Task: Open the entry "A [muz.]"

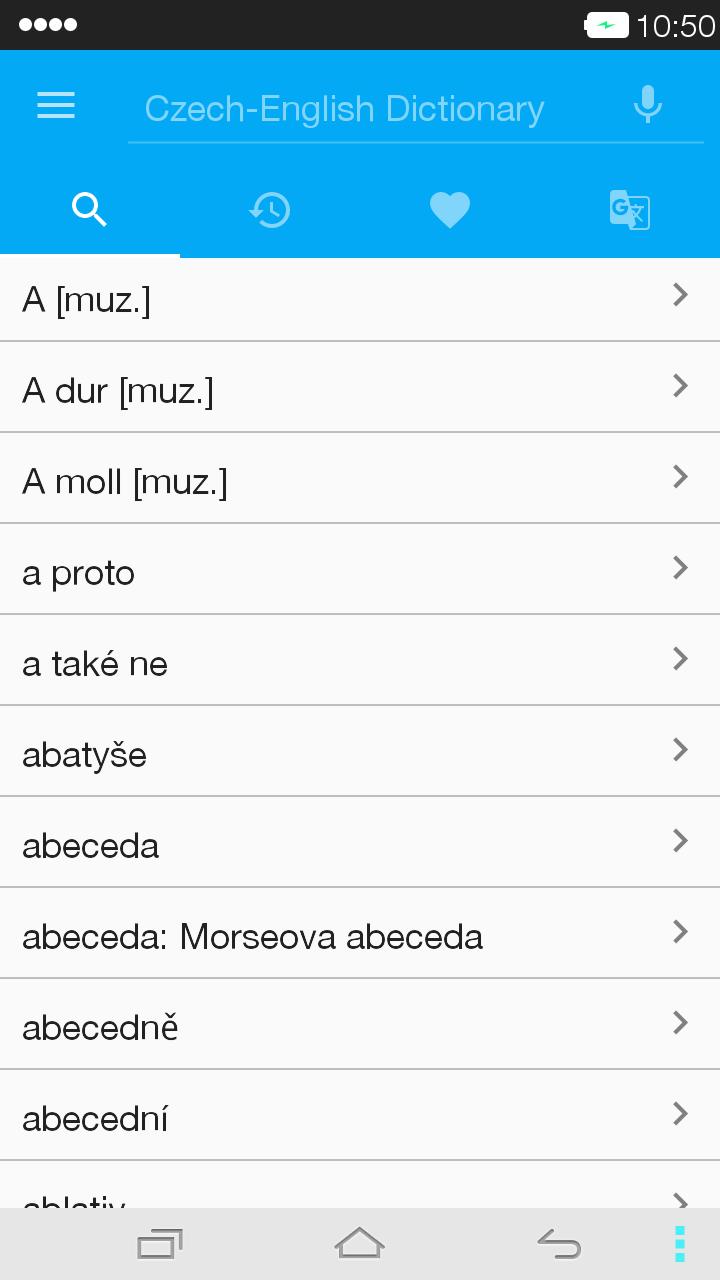Action: pos(360,299)
